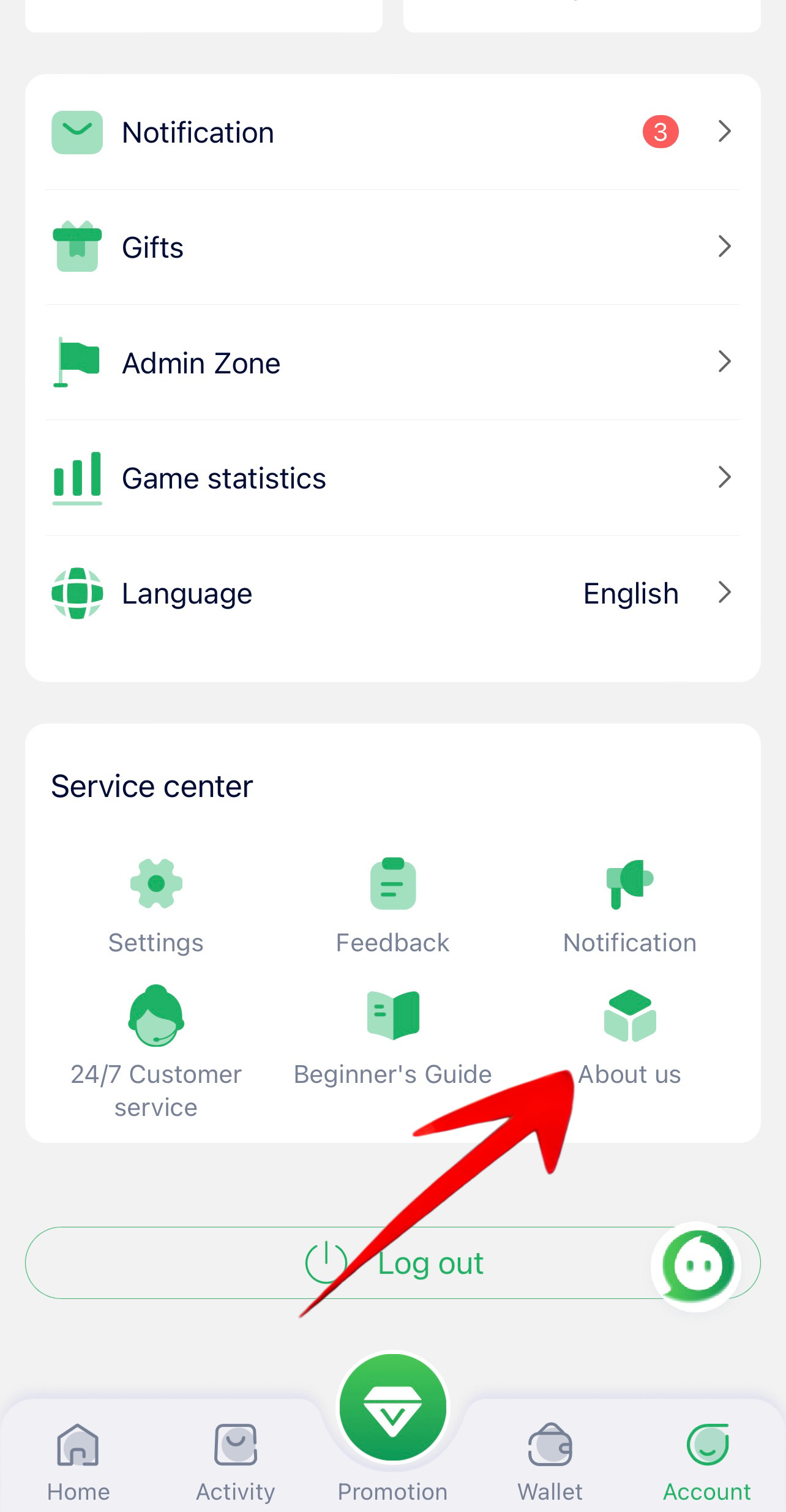
Task: Open the Beginner's Guide
Action: pos(392,1038)
